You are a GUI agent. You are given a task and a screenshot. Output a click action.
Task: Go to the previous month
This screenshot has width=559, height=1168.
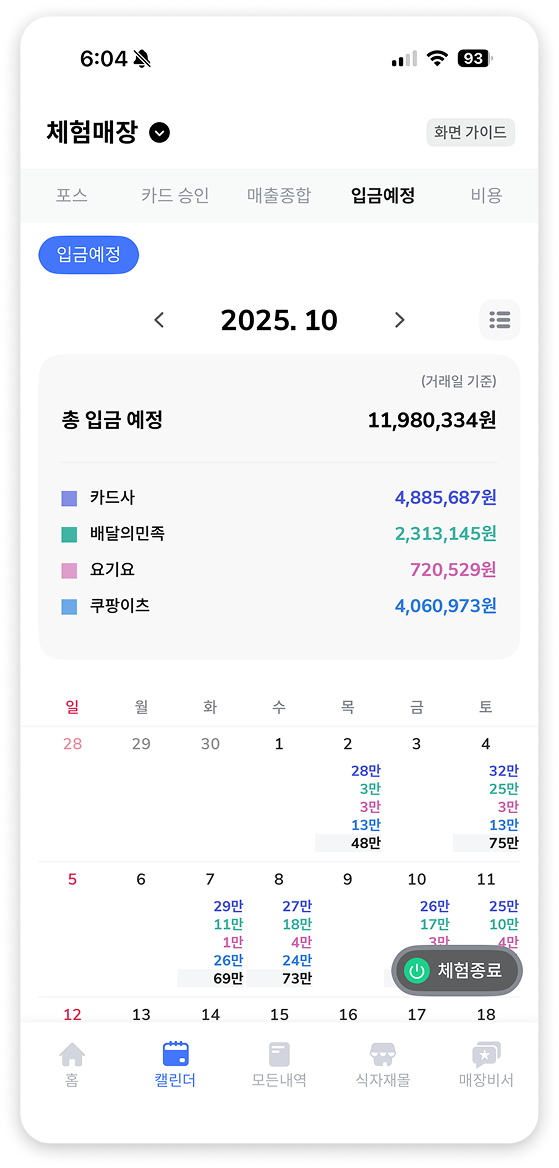pos(159,320)
